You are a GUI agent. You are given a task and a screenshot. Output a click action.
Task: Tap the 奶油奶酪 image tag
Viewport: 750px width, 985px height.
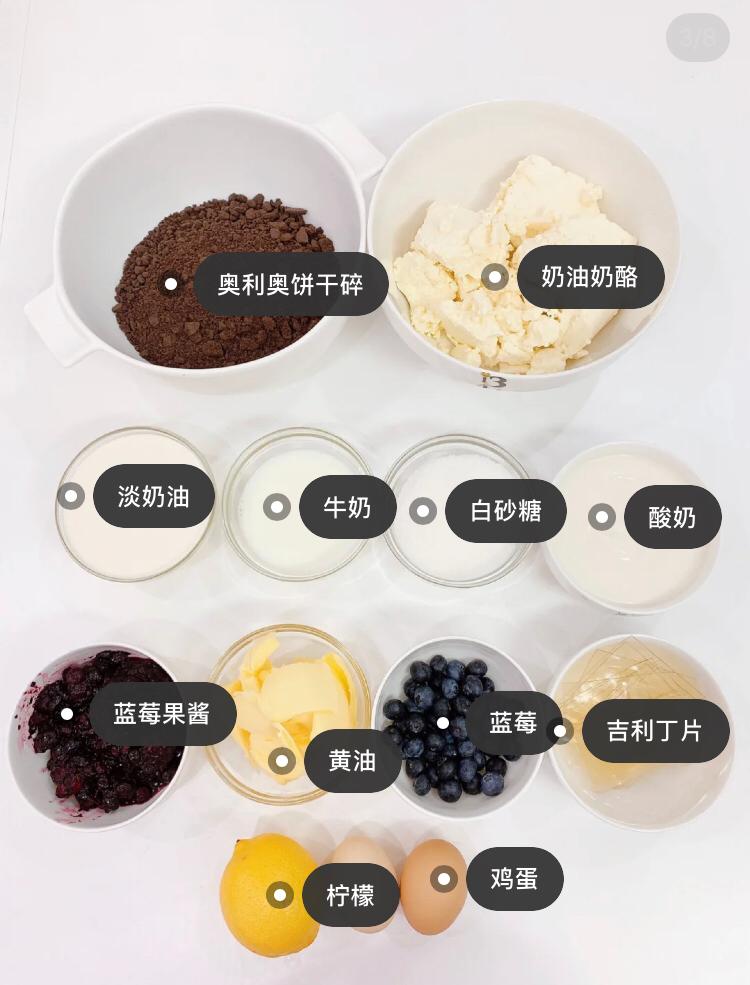click(589, 277)
